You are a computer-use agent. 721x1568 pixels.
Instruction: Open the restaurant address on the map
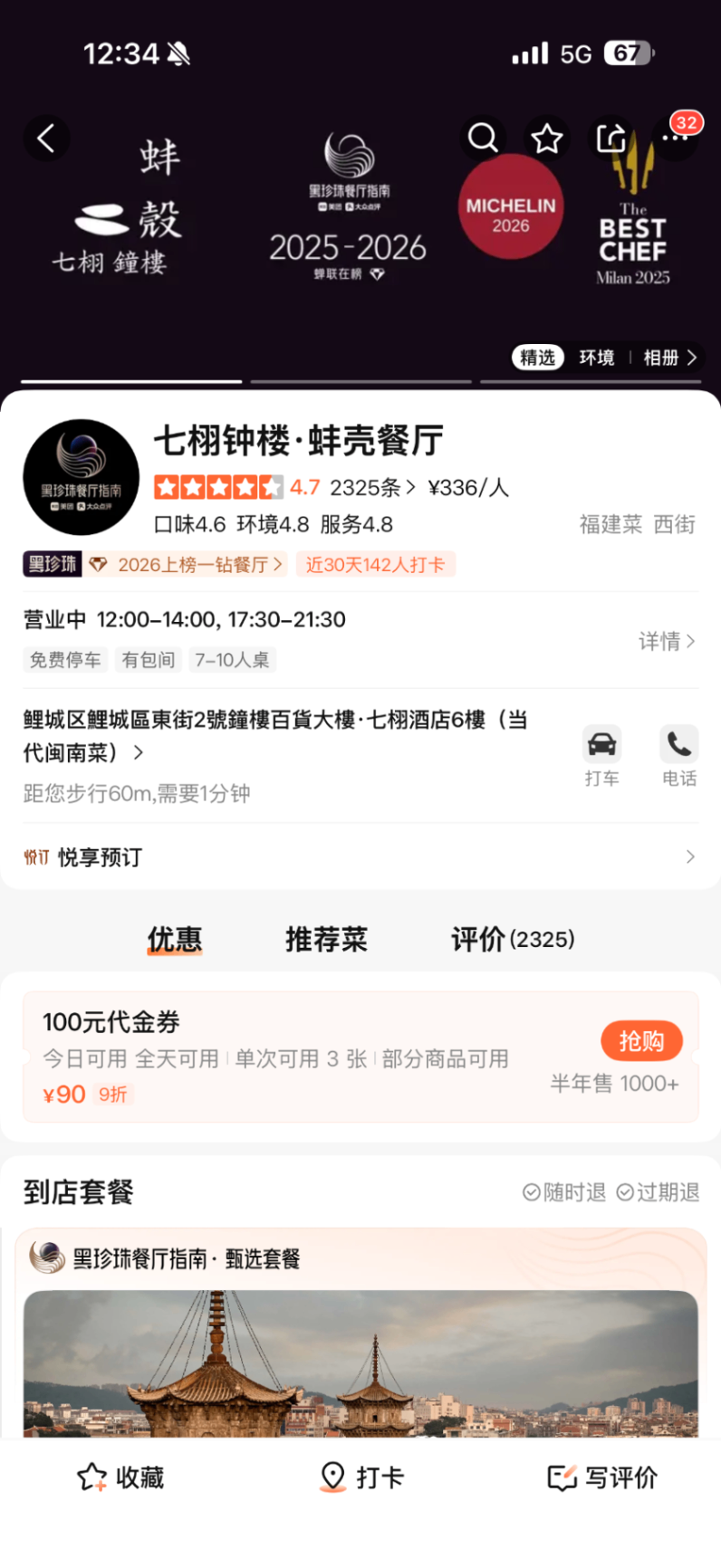[x=272, y=735]
